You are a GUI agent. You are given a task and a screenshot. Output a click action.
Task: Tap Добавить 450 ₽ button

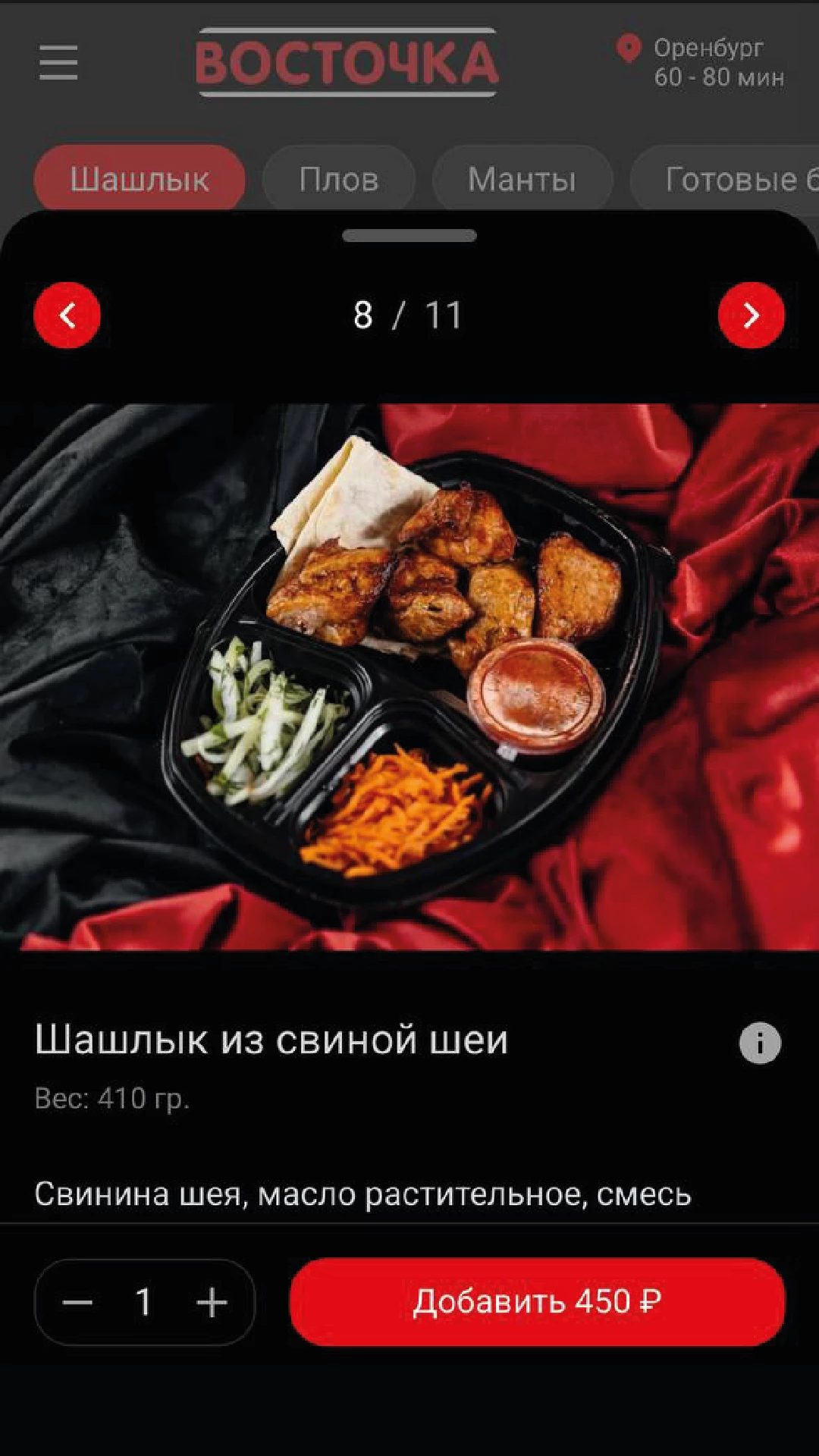[537, 1302]
